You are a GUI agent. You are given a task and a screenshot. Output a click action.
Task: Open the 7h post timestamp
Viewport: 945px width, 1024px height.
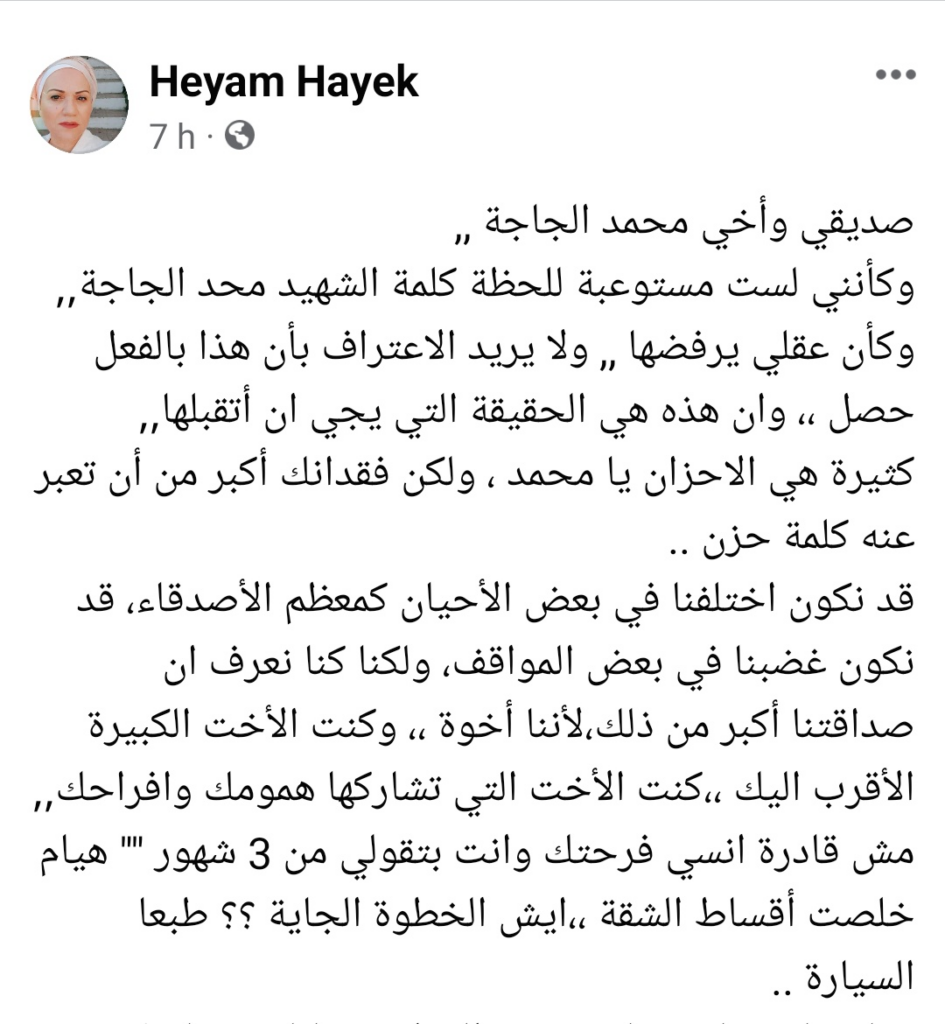[171, 136]
